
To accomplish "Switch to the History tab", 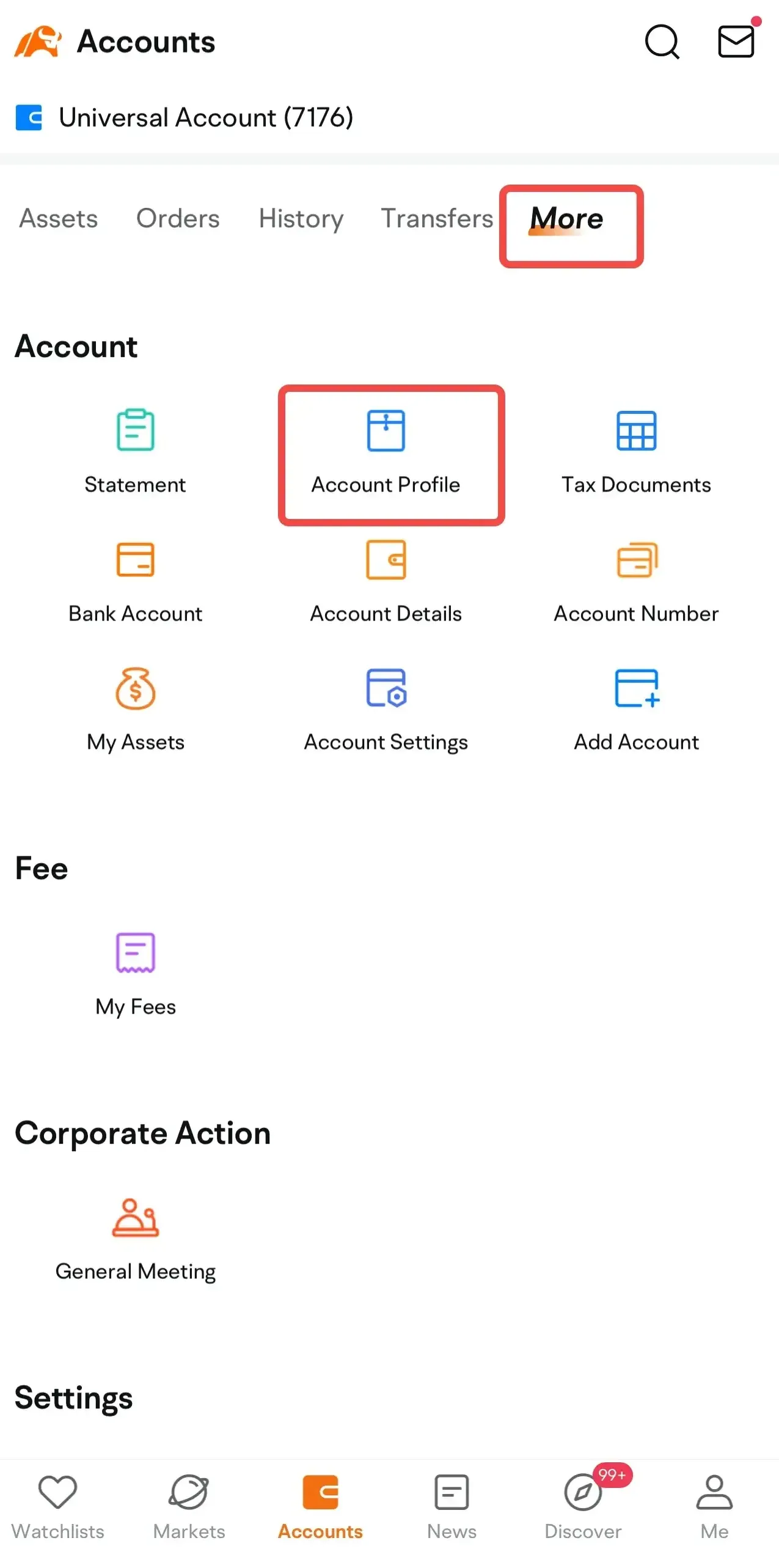I will point(301,219).
